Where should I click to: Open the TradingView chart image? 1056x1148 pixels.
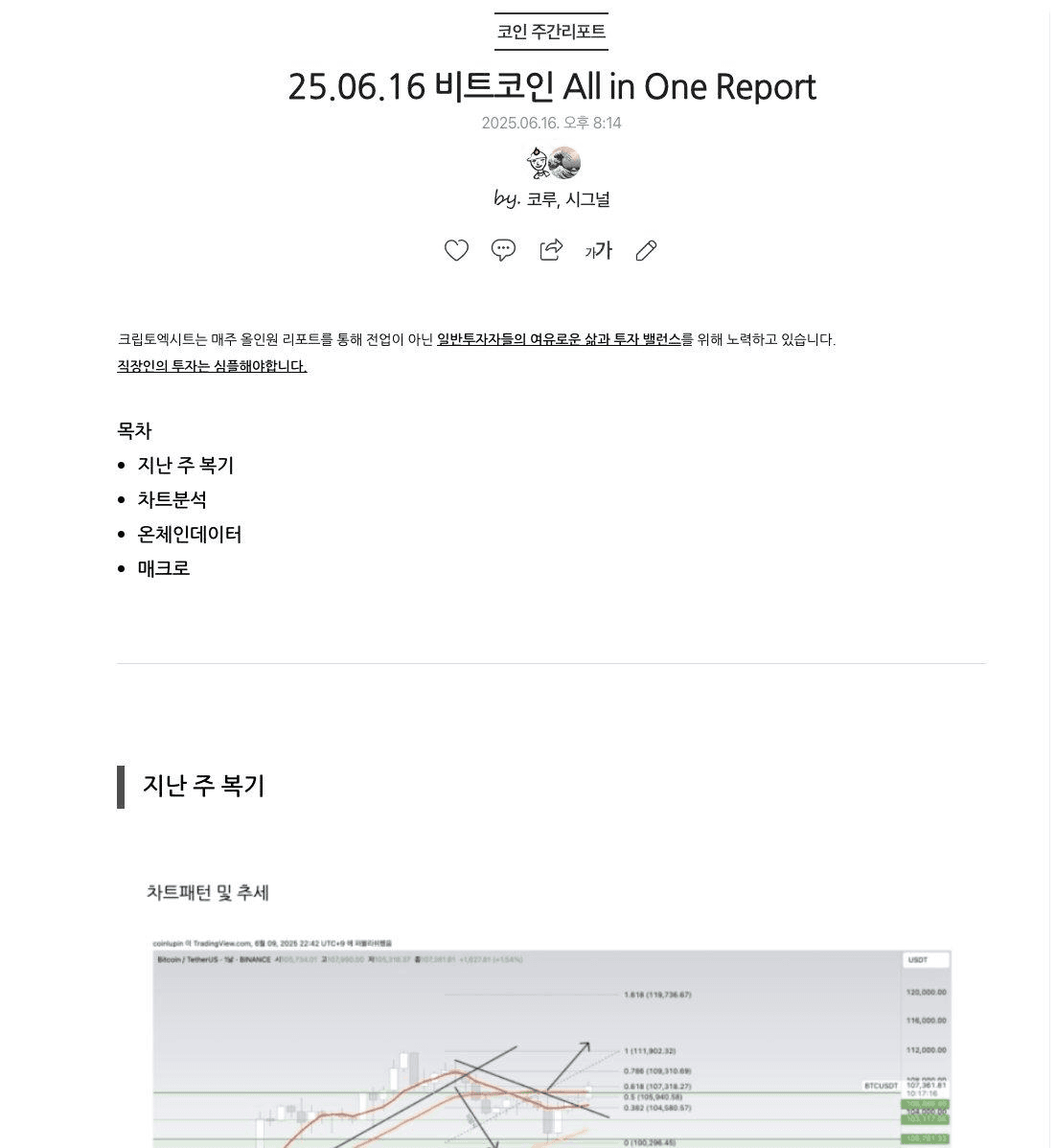(551, 1045)
